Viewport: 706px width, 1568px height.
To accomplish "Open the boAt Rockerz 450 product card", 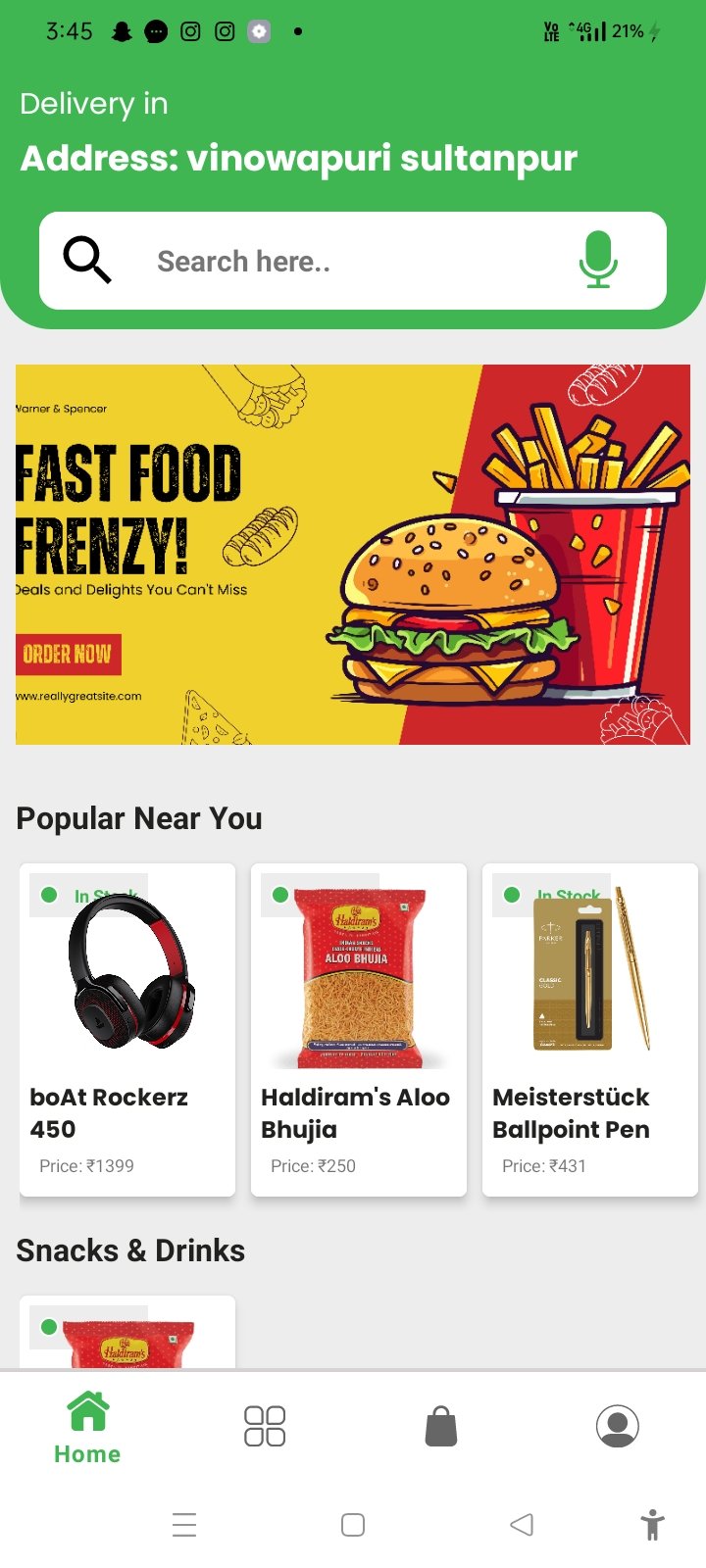I will pyautogui.click(x=127, y=1029).
